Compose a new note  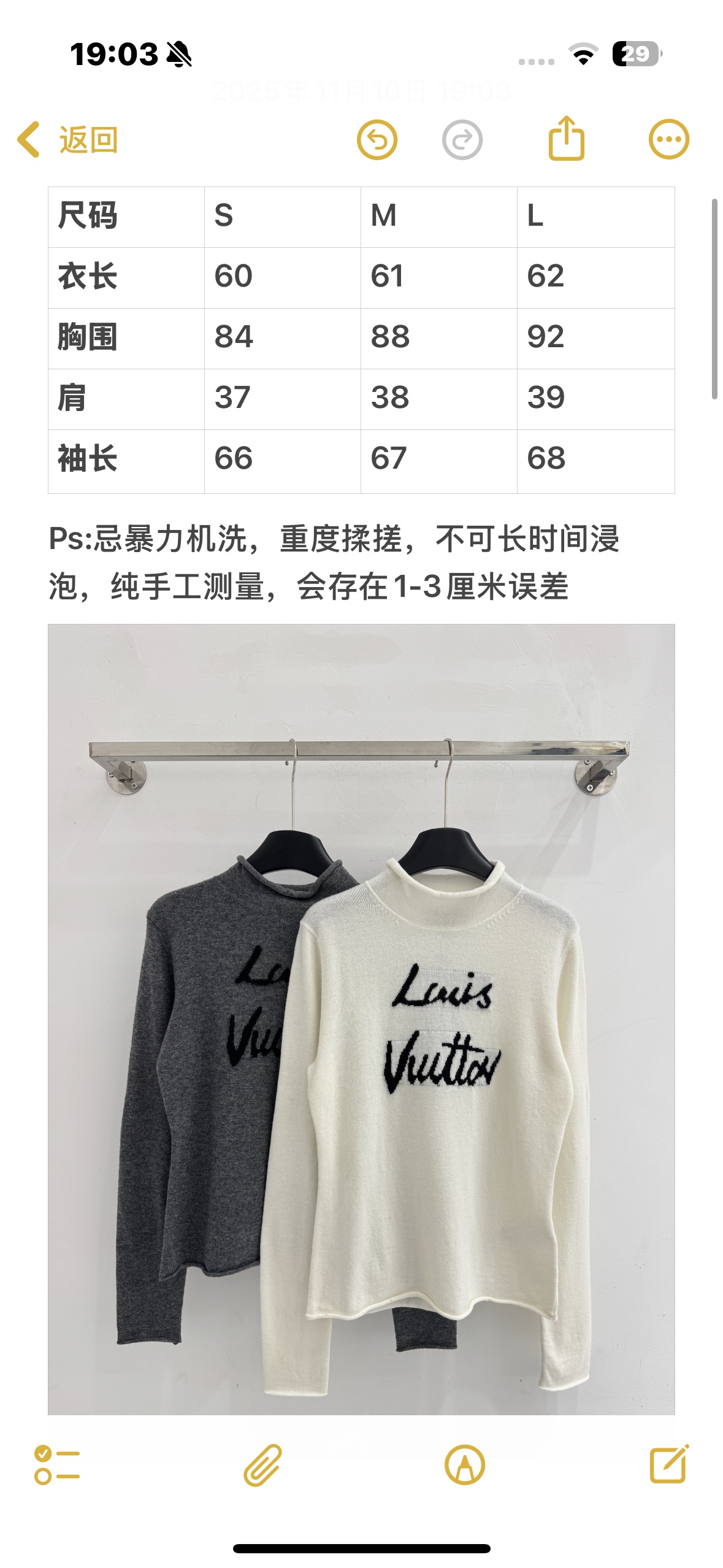pos(669,1464)
